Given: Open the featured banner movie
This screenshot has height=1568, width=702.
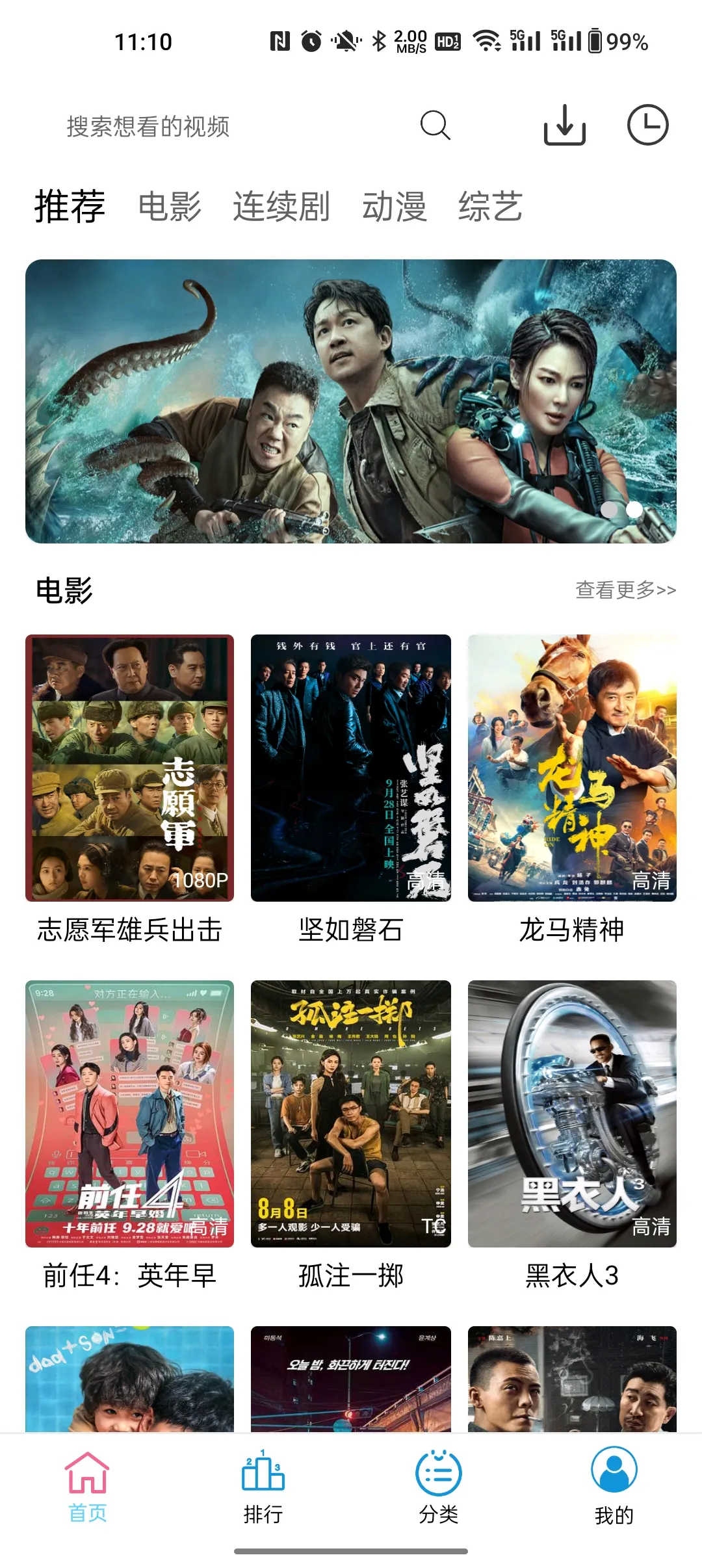Looking at the screenshot, I should [x=351, y=401].
